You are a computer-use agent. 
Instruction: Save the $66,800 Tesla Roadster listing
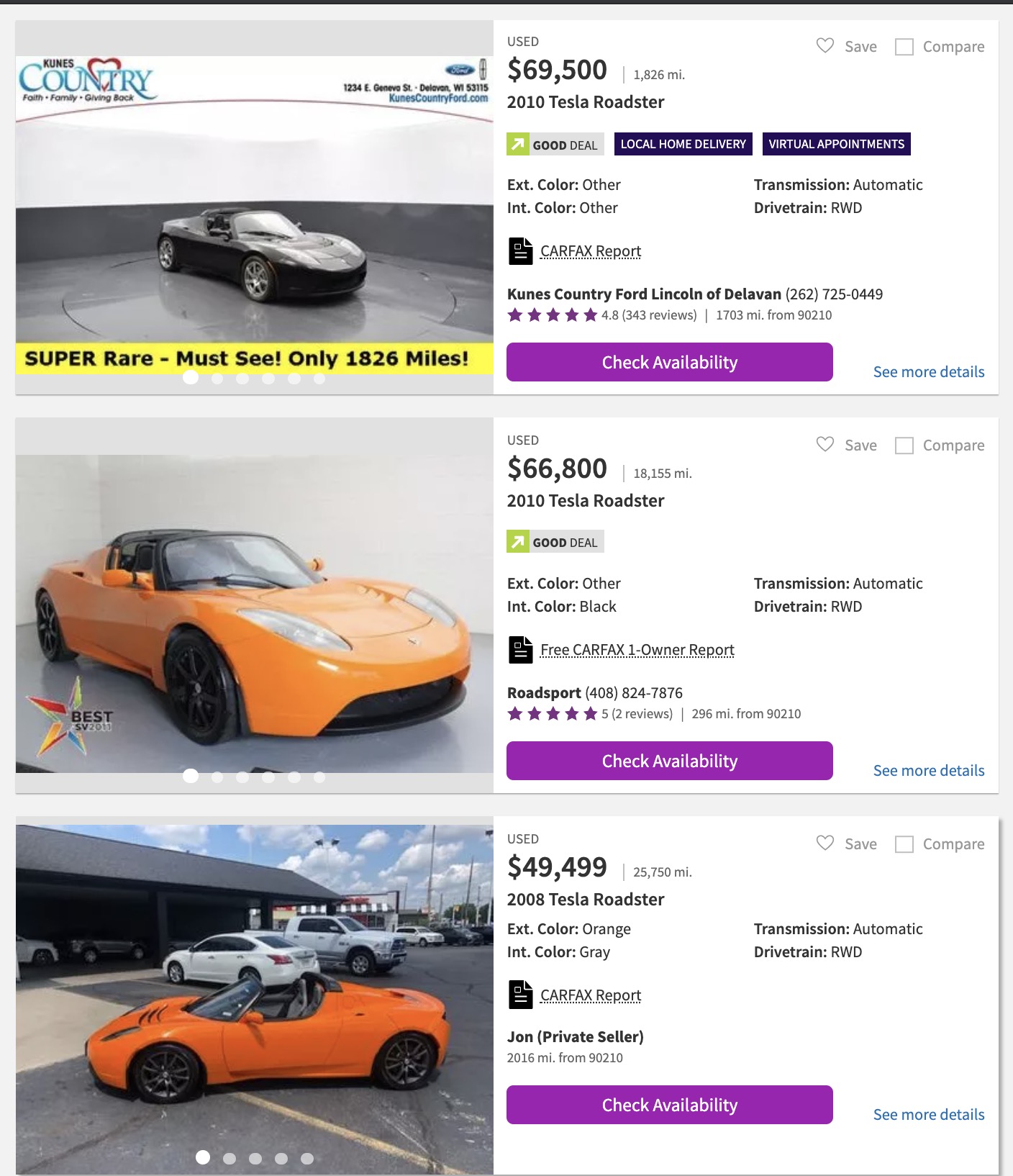(846, 445)
